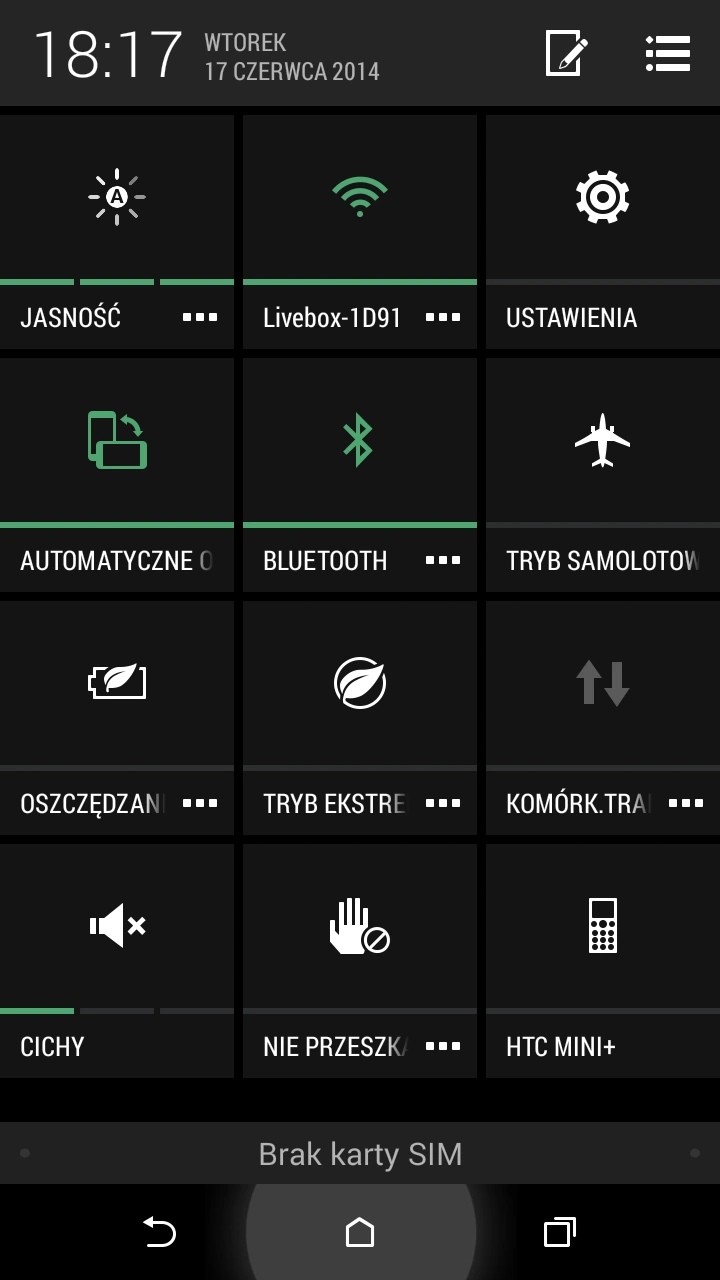This screenshot has height=1280, width=720.
Task: Open the edit quick settings icon
Action: [566, 53]
